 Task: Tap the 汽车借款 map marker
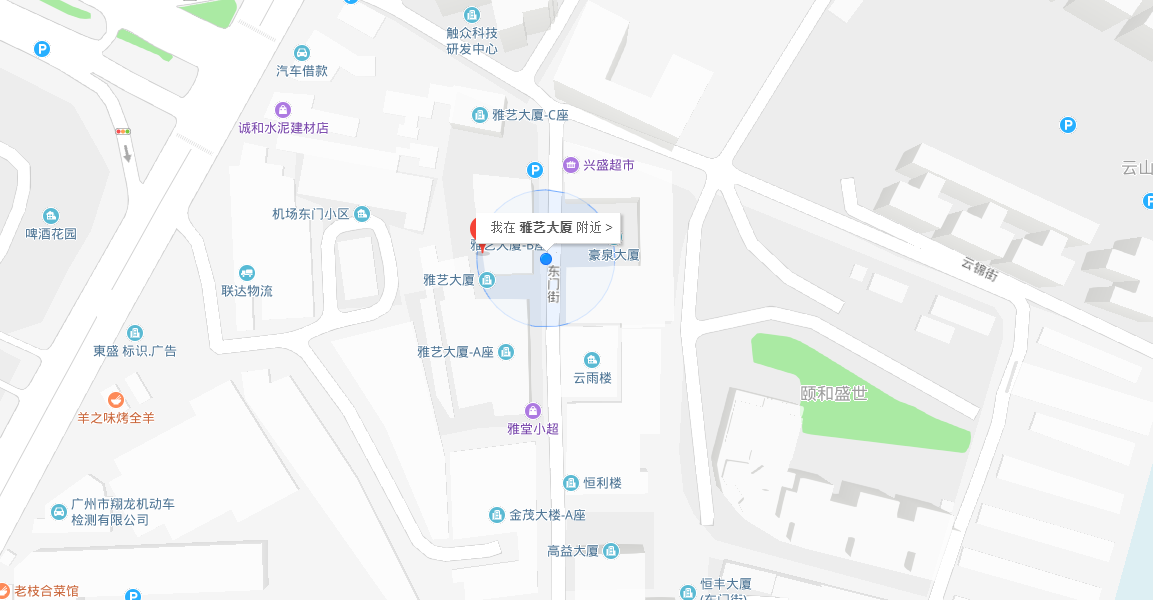pyautogui.click(x=302, y=53)
